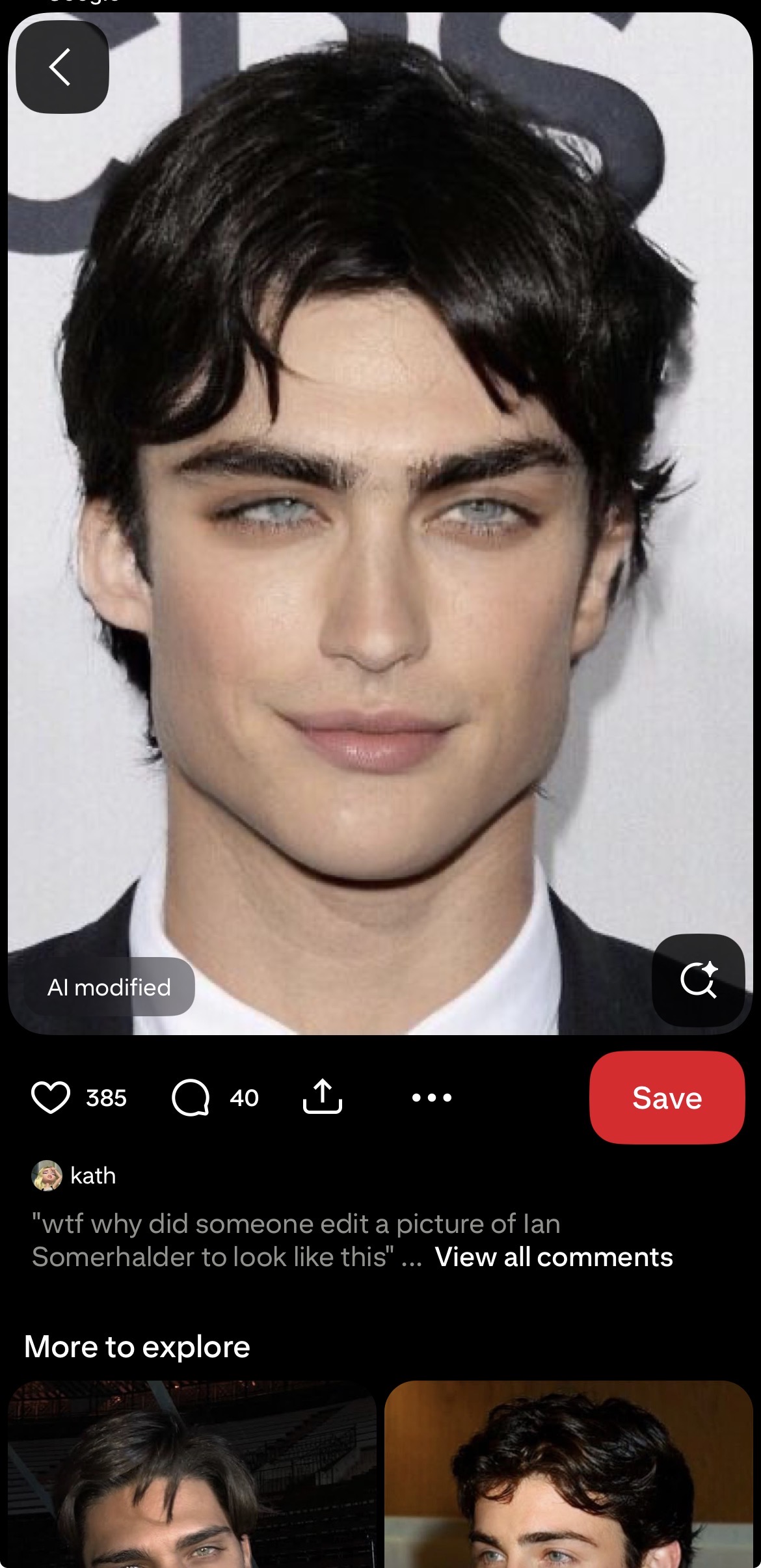This screenshot has height=1568, width=761.
Task: Share this pin
Action: [322, 1097]
